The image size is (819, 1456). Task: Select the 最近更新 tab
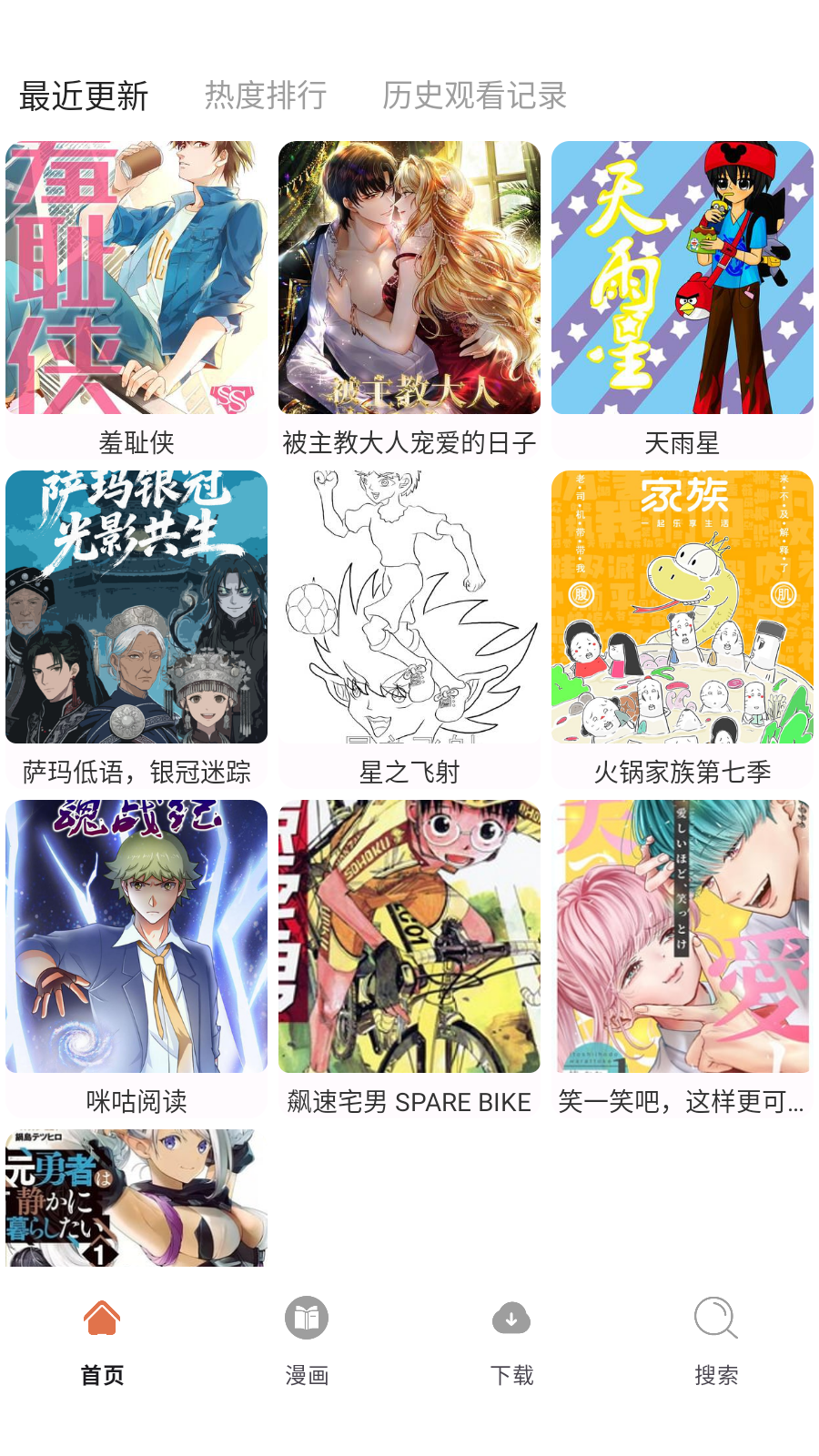tap(84, 96)
